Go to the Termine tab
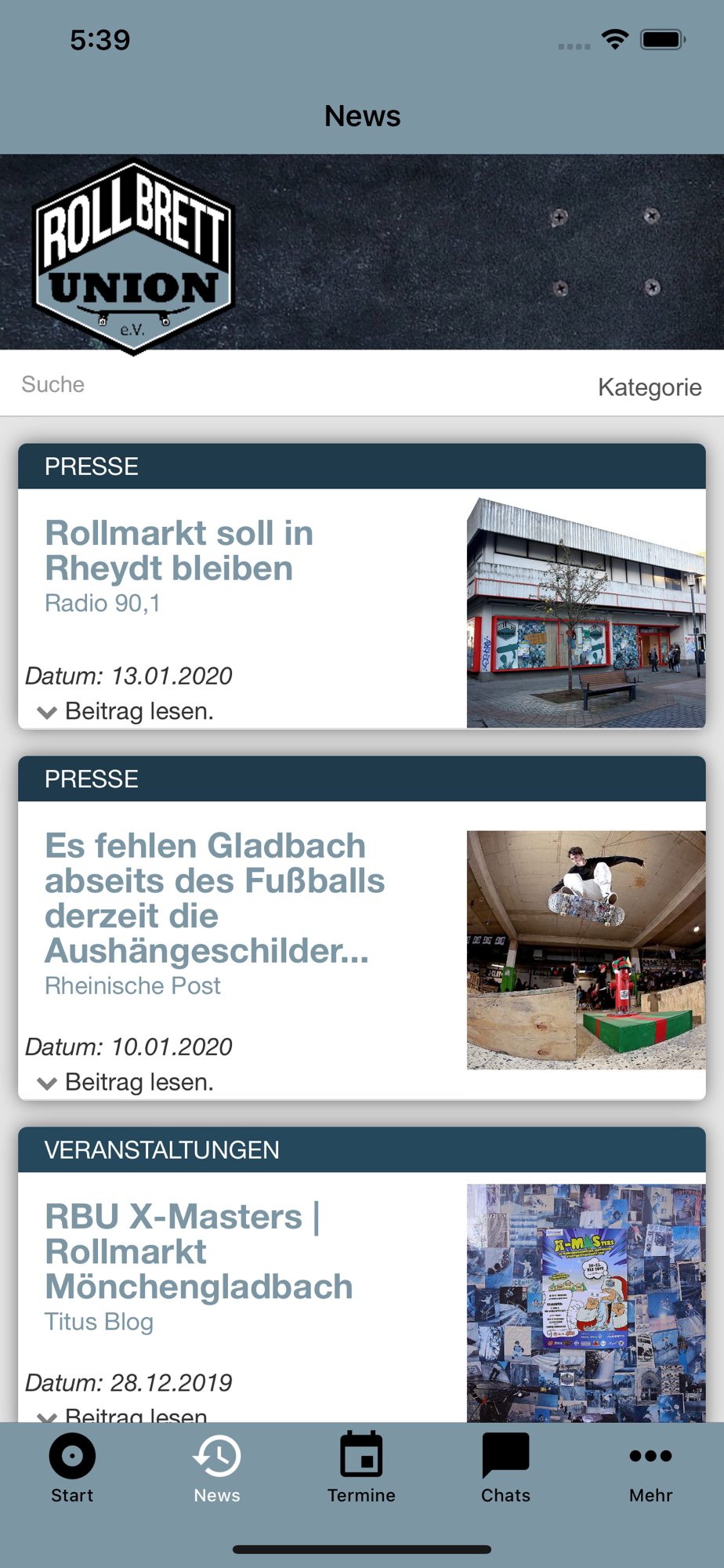The width and height of the screenshot is (724, 1568). 361,1467
